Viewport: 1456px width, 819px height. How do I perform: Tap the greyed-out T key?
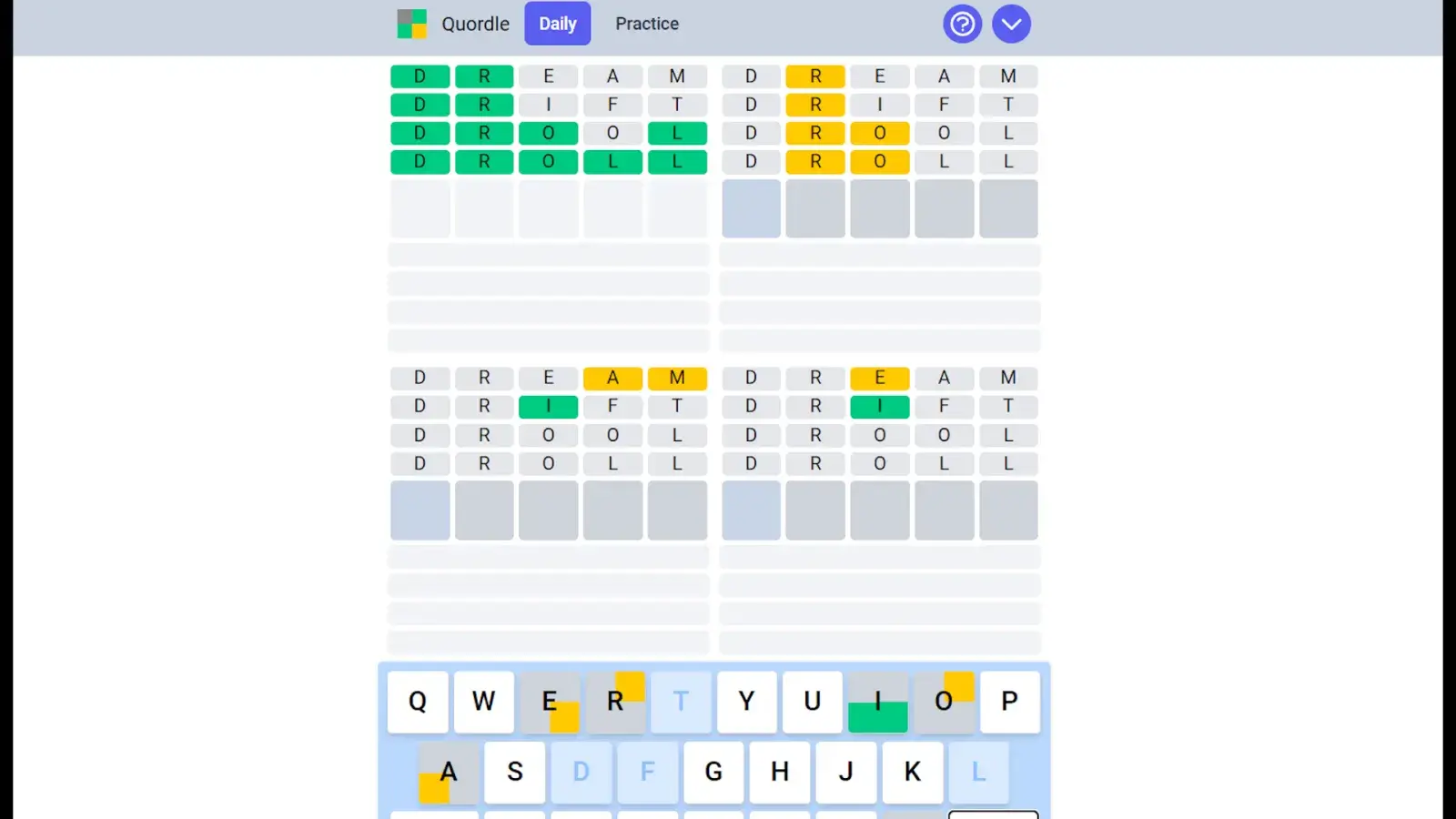(x=681, y=702)
